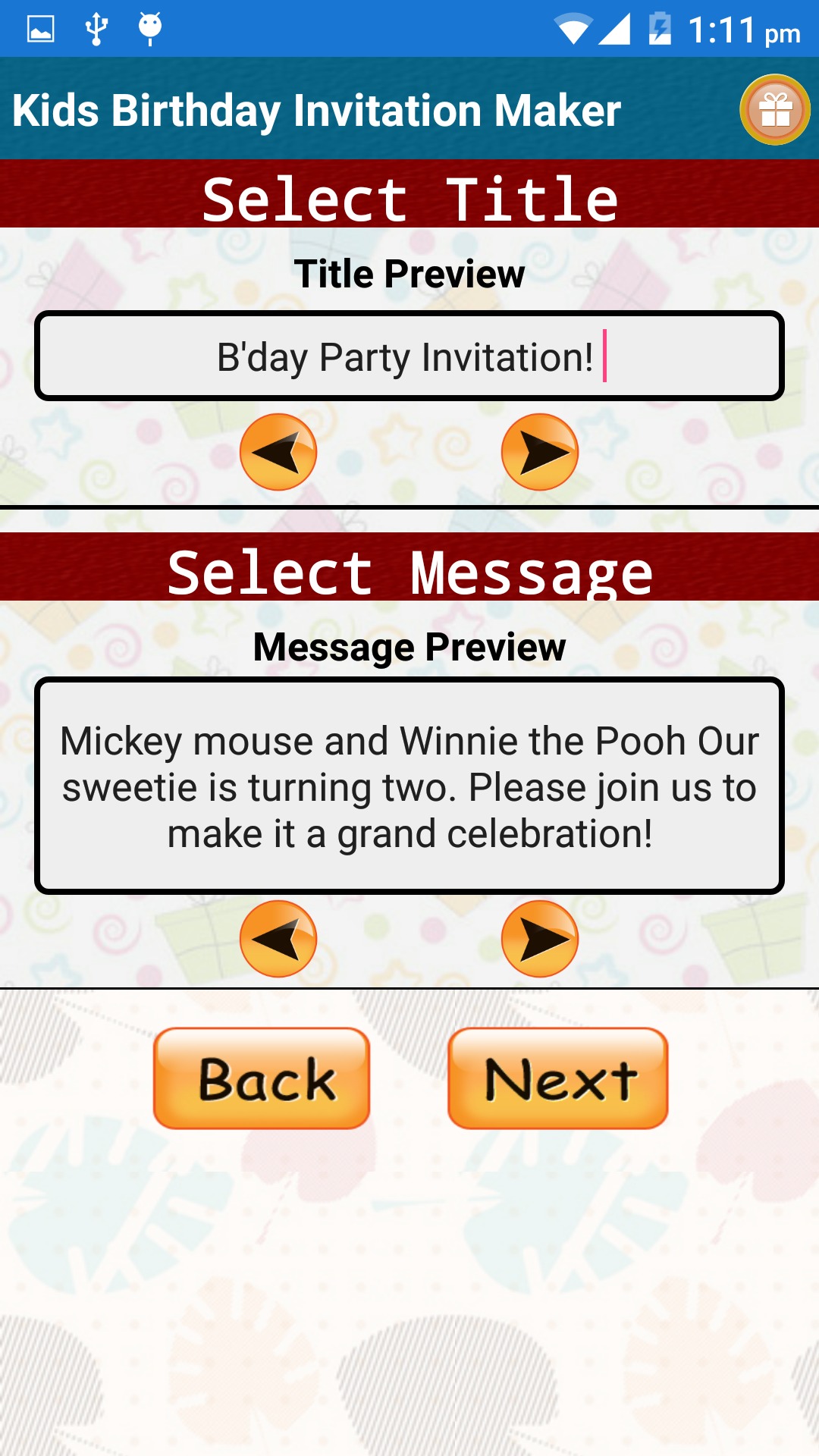Tap the Back button
The image size is (819, 1456).
click(262, 1078)
